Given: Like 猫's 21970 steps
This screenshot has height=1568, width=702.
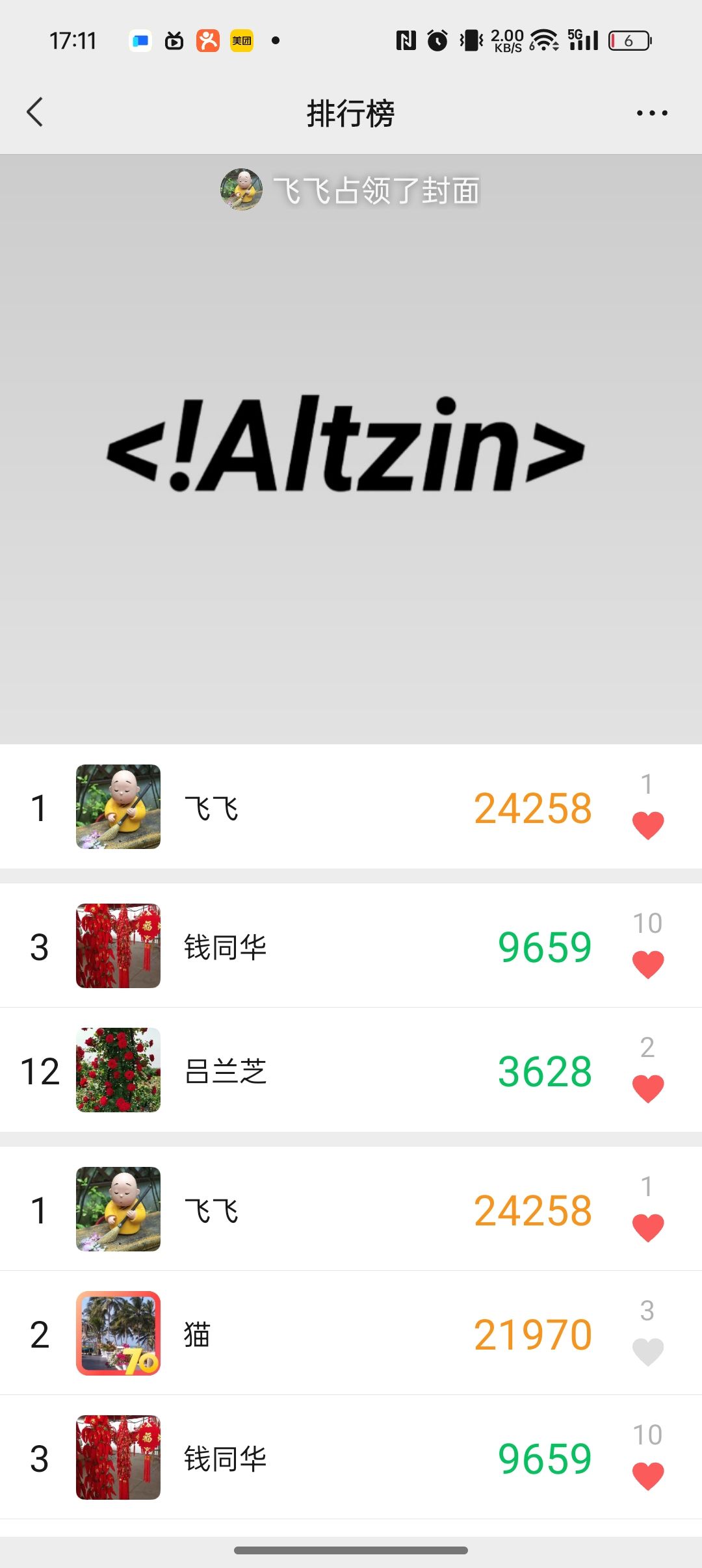Looking at the screenshot, I should pyautogui.click(x=647, y=1352).
